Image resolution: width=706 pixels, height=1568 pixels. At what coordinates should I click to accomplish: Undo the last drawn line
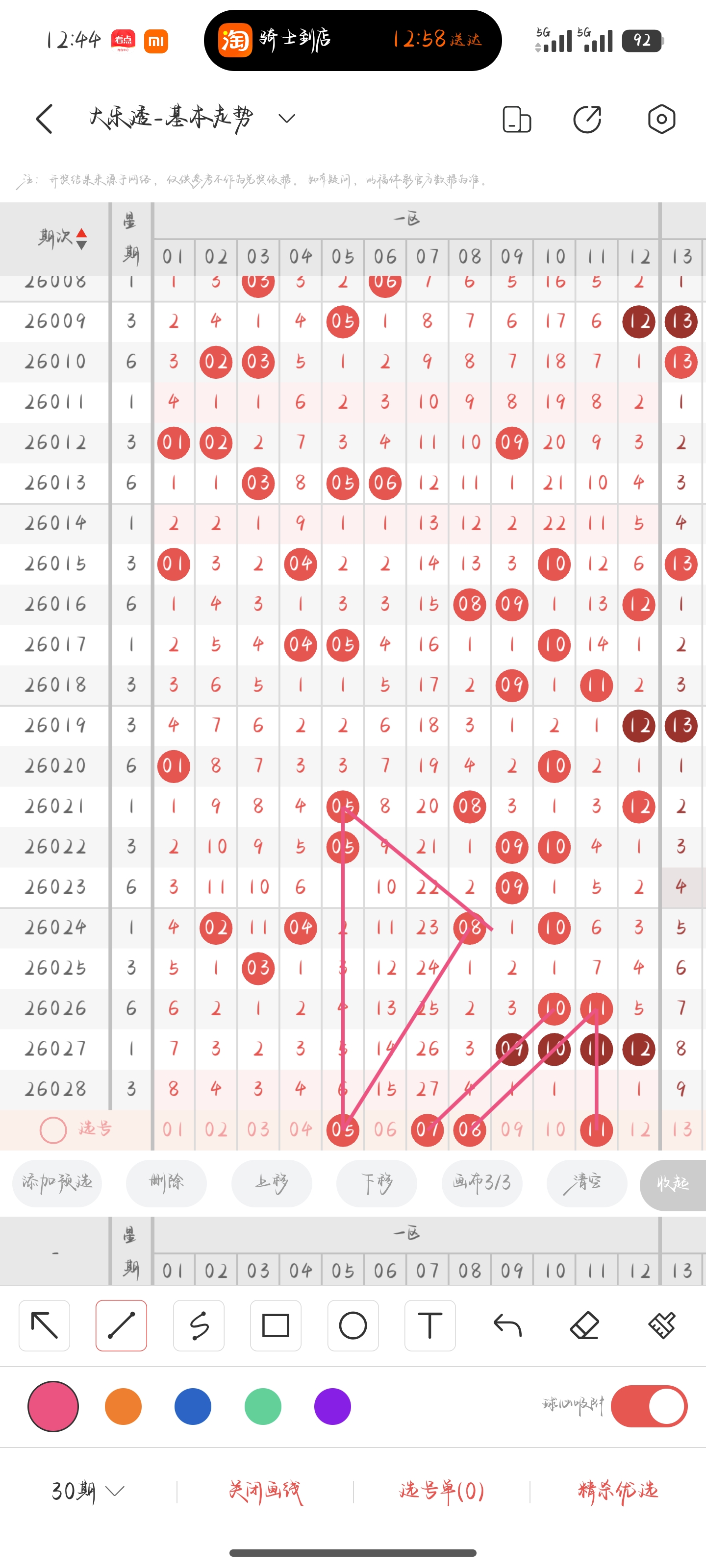pyautogui.click(x=507, y=1325)
